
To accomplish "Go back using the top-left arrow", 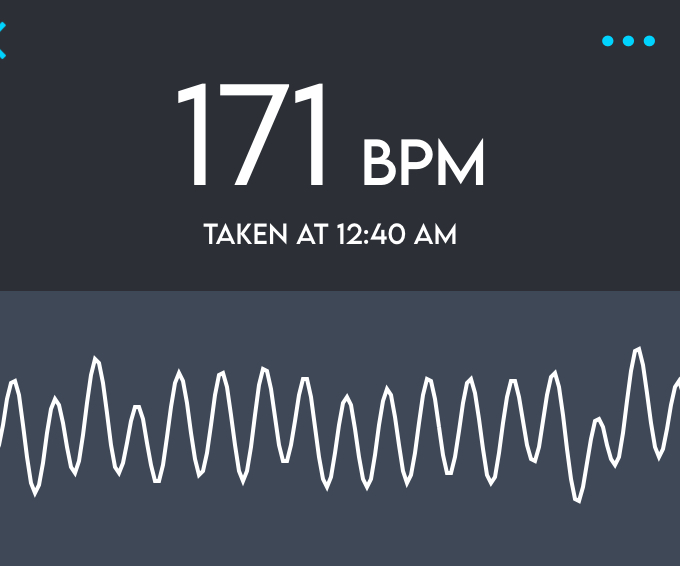I will (x=3, y=41).
